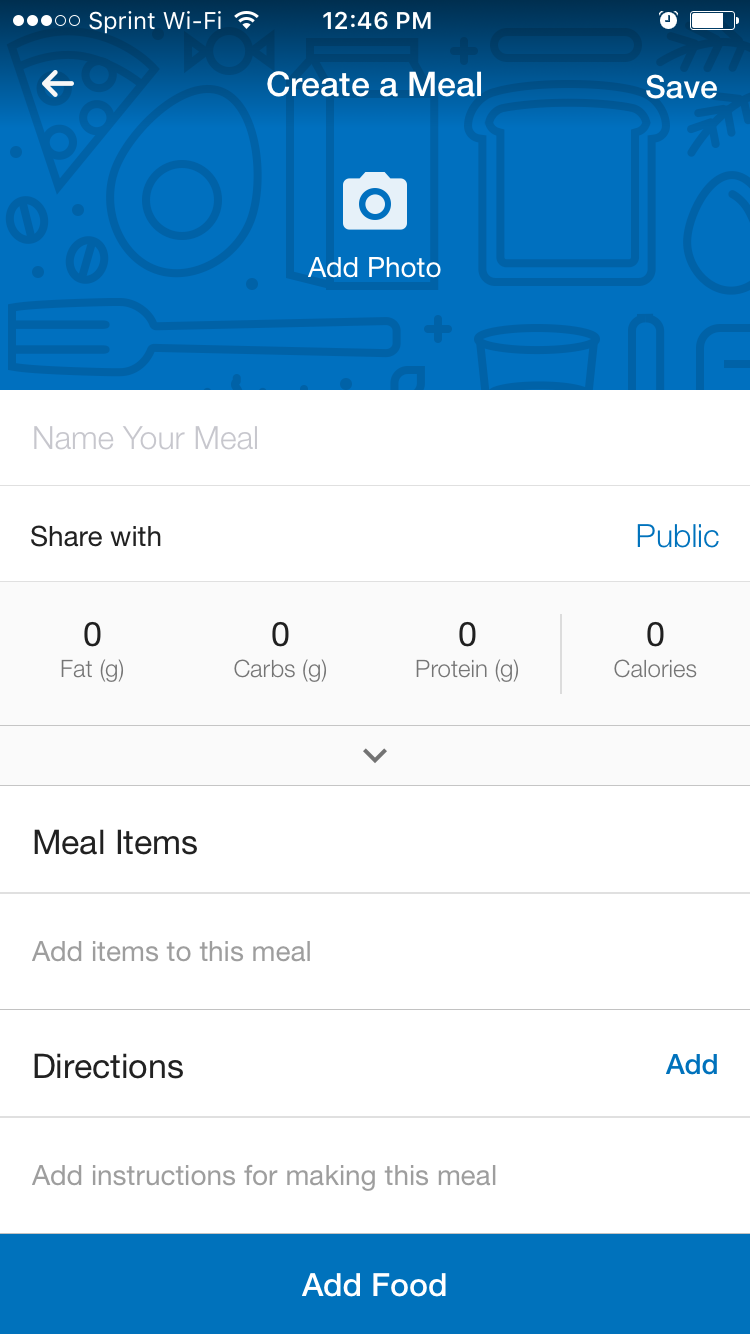This screenshot has width=750, height=1334.
Task: Expand the nutrition details chevron
Action: coord(375,756)
